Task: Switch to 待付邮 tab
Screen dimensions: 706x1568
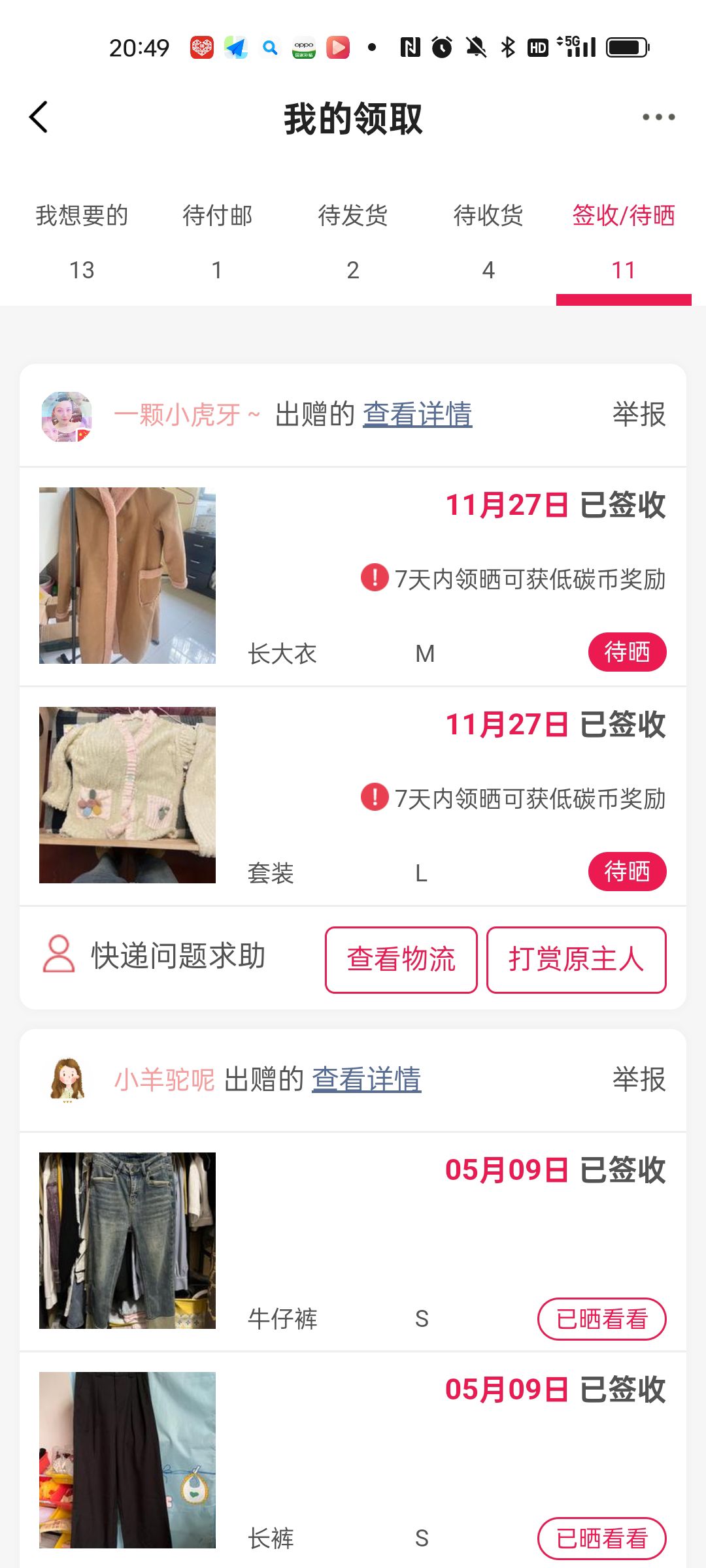Action: coord(217,240)
